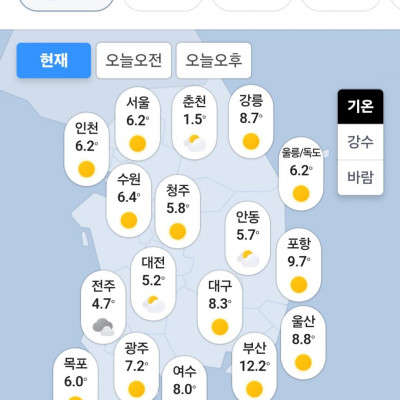Select the 수원 weather bubble
Image resolution: width=400 pixels, height=400 pixels.
(129, 201)
